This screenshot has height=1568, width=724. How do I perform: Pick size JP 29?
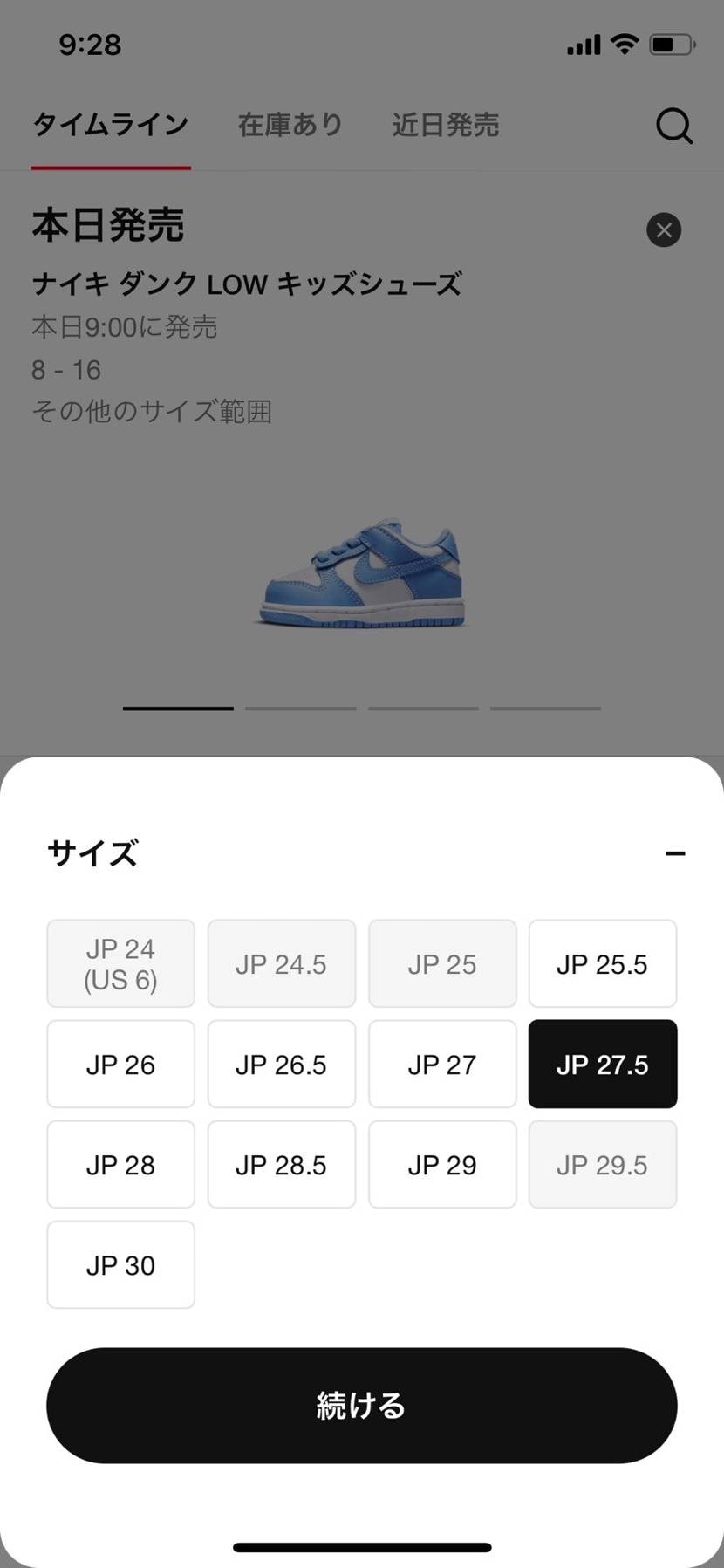tap(442, 1165)
